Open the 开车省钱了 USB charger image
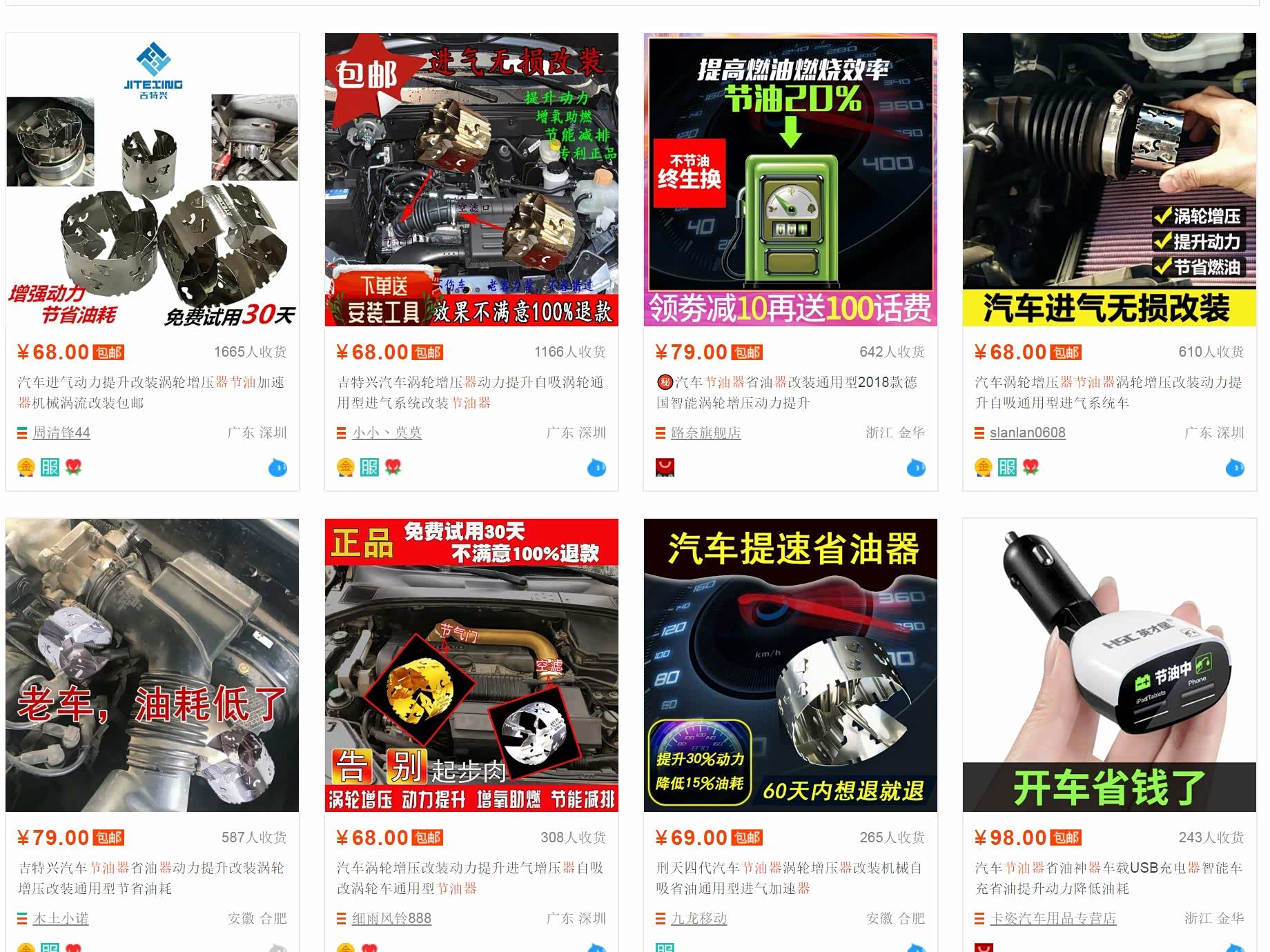 (1109, 665)
